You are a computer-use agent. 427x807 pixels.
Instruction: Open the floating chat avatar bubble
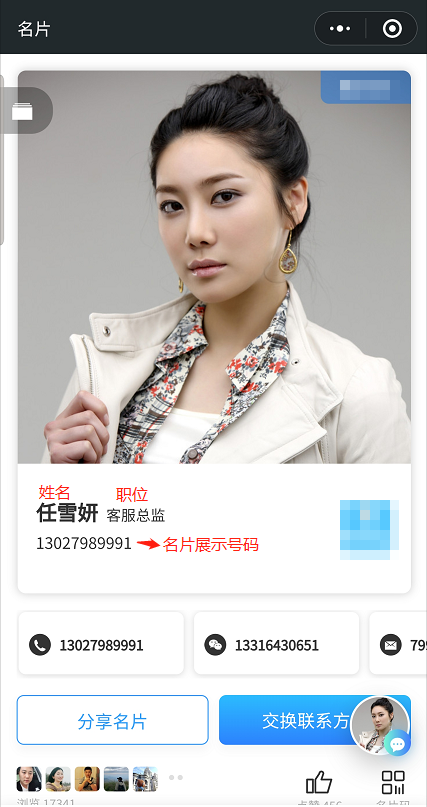point(380,726)
